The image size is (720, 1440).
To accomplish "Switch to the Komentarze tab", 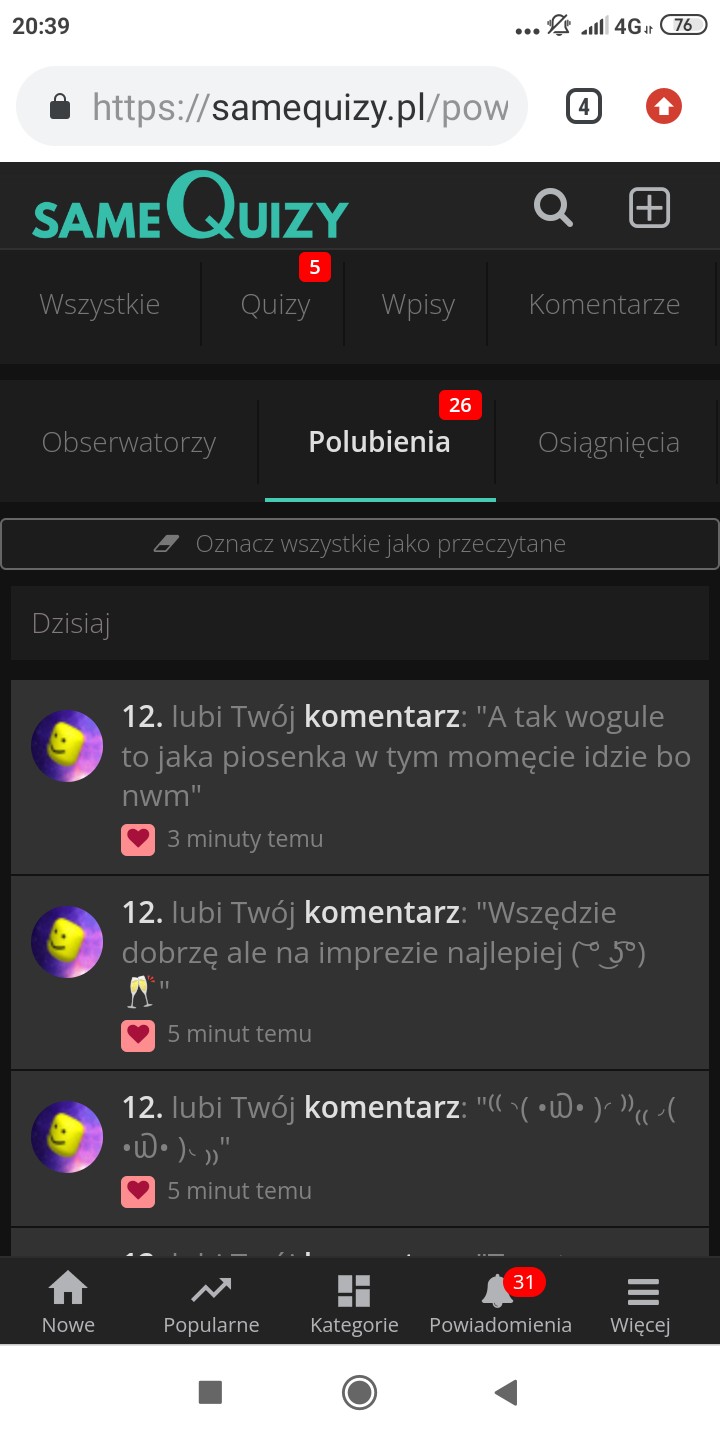I will point(604,304).
